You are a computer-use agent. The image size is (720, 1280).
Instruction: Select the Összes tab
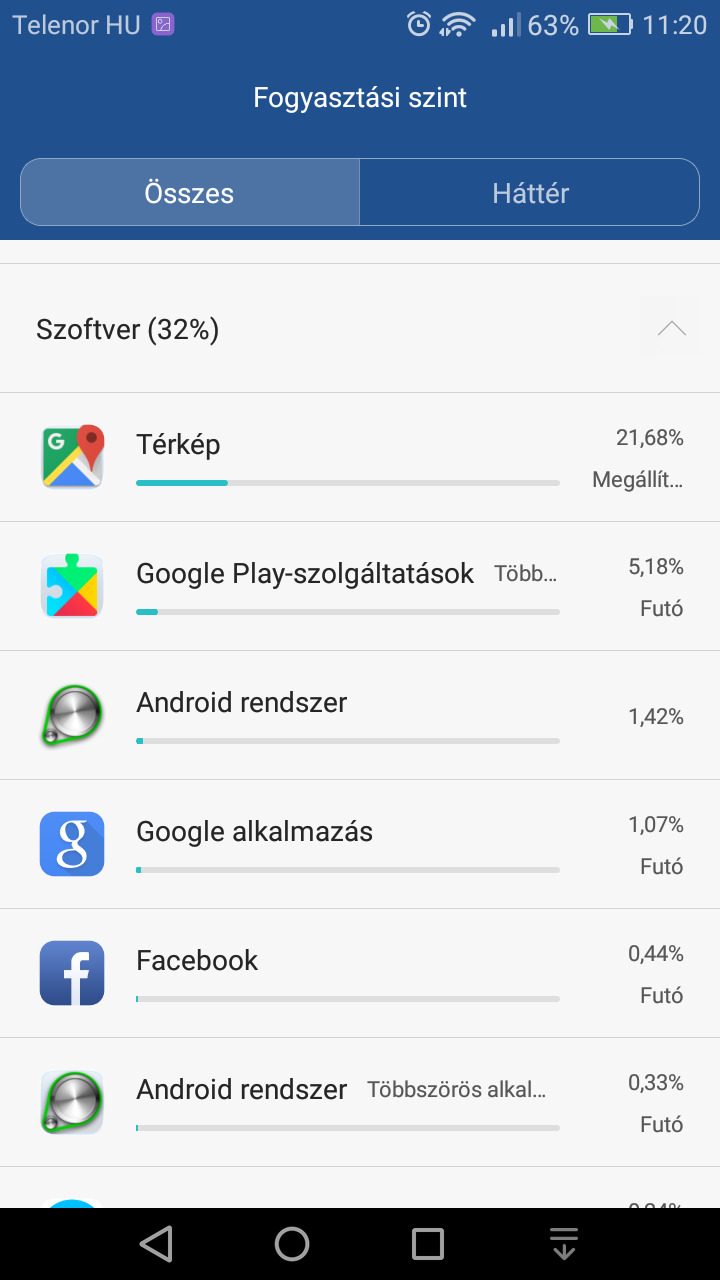coord(190,192)
